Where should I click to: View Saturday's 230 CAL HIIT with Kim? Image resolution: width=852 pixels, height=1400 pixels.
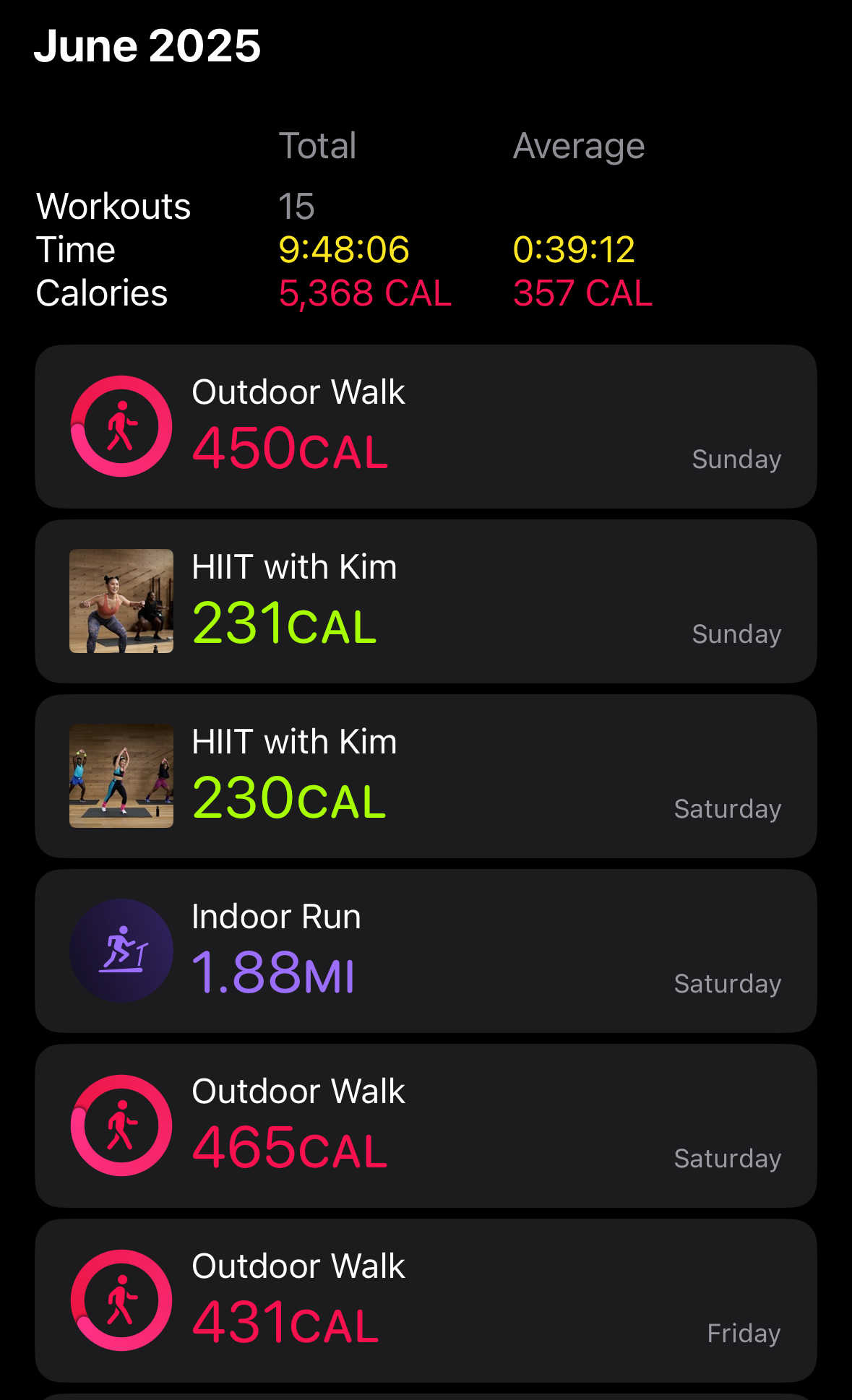426,776
